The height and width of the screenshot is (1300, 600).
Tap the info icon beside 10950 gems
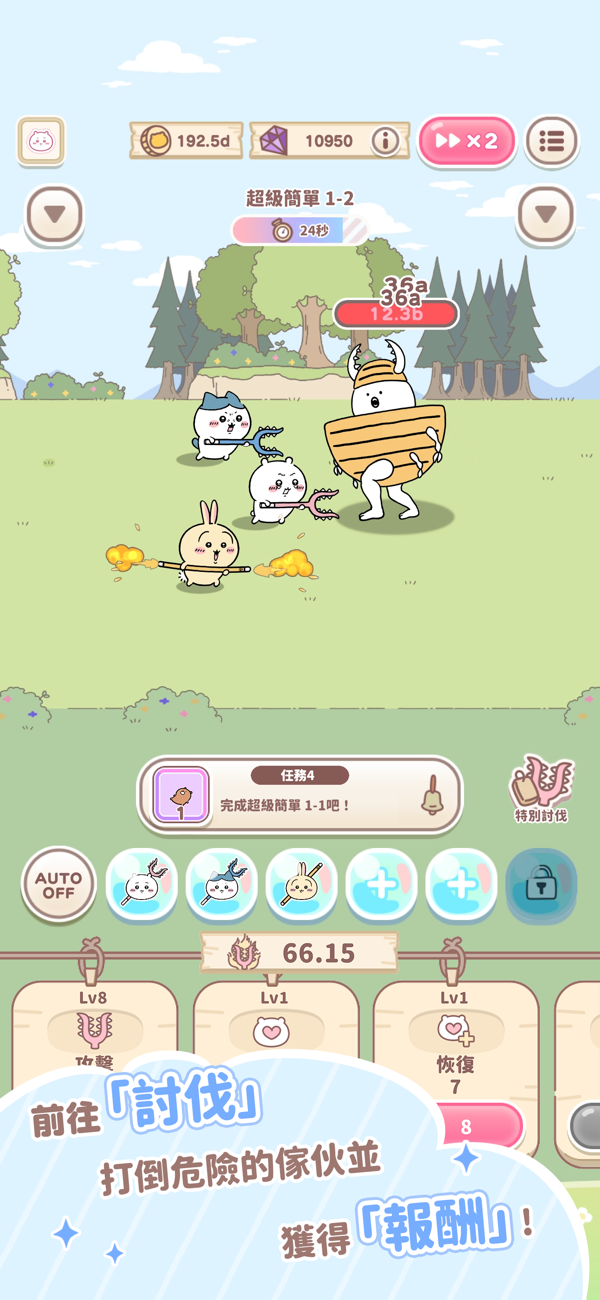click(385, 141)
